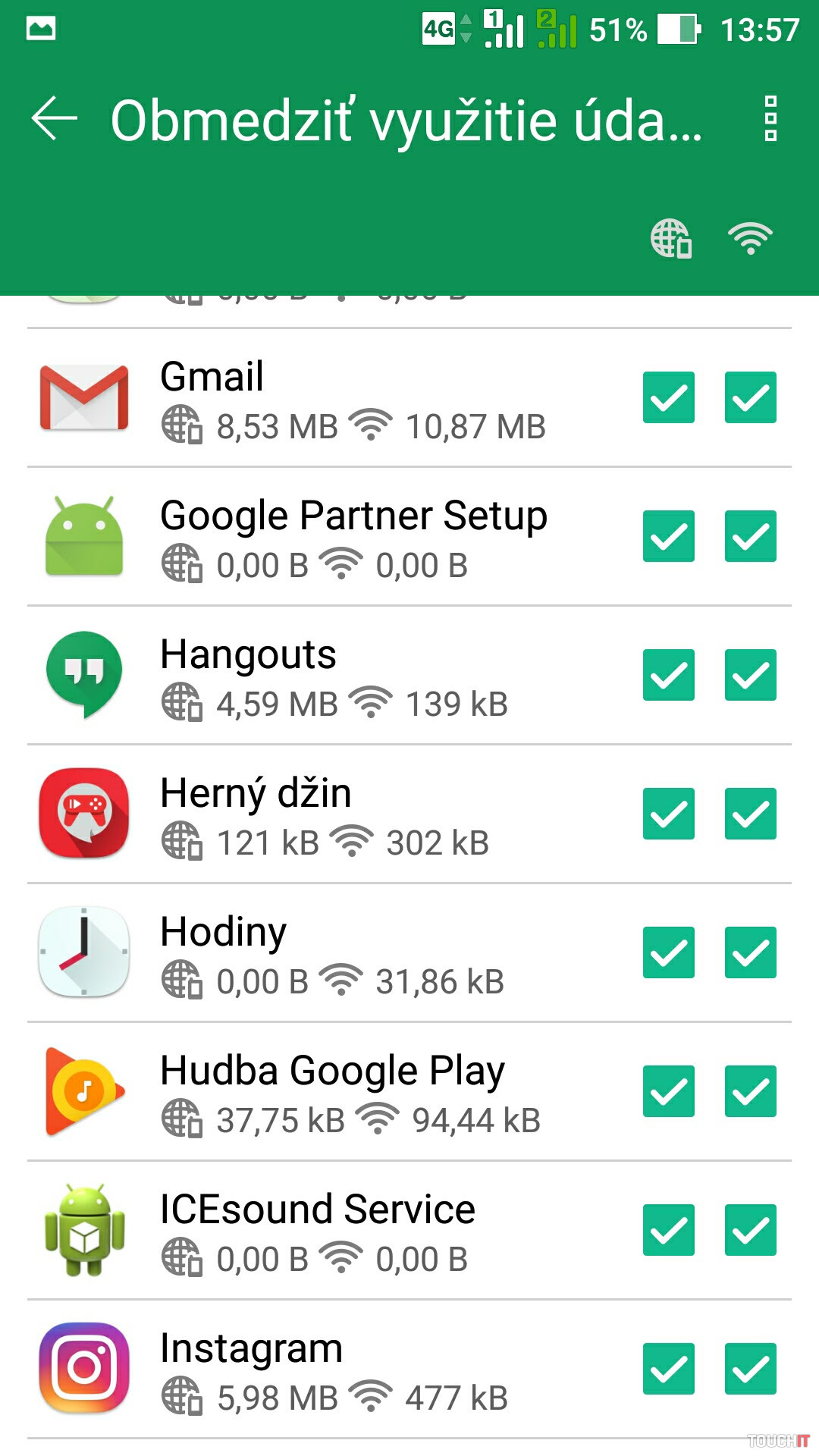819x1456 pixels.
Task: Uncheck Herný džin Wi-Fi box
Action: (x=750, y=814)
